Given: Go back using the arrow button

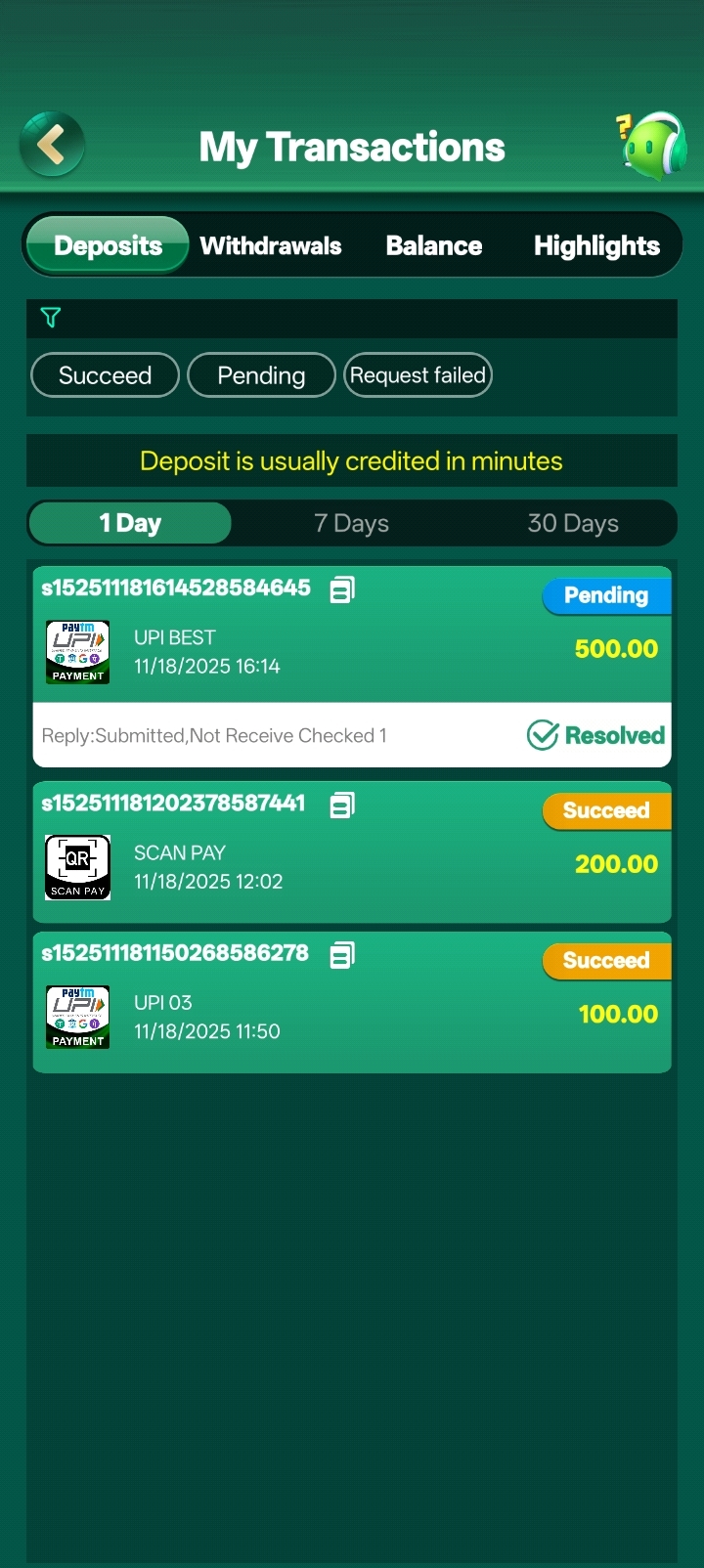Looking at the screenshot, I should pos(52,145).
